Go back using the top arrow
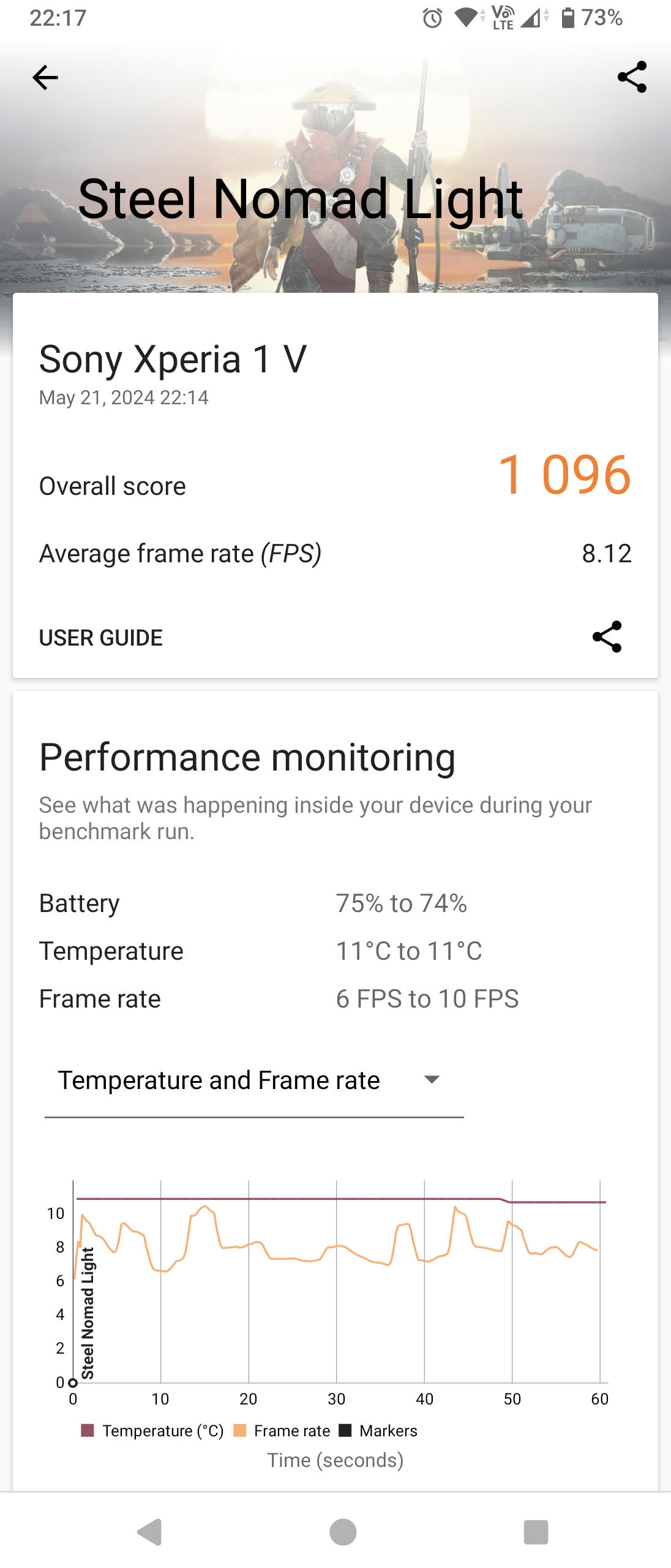 [x=45, y=78]
